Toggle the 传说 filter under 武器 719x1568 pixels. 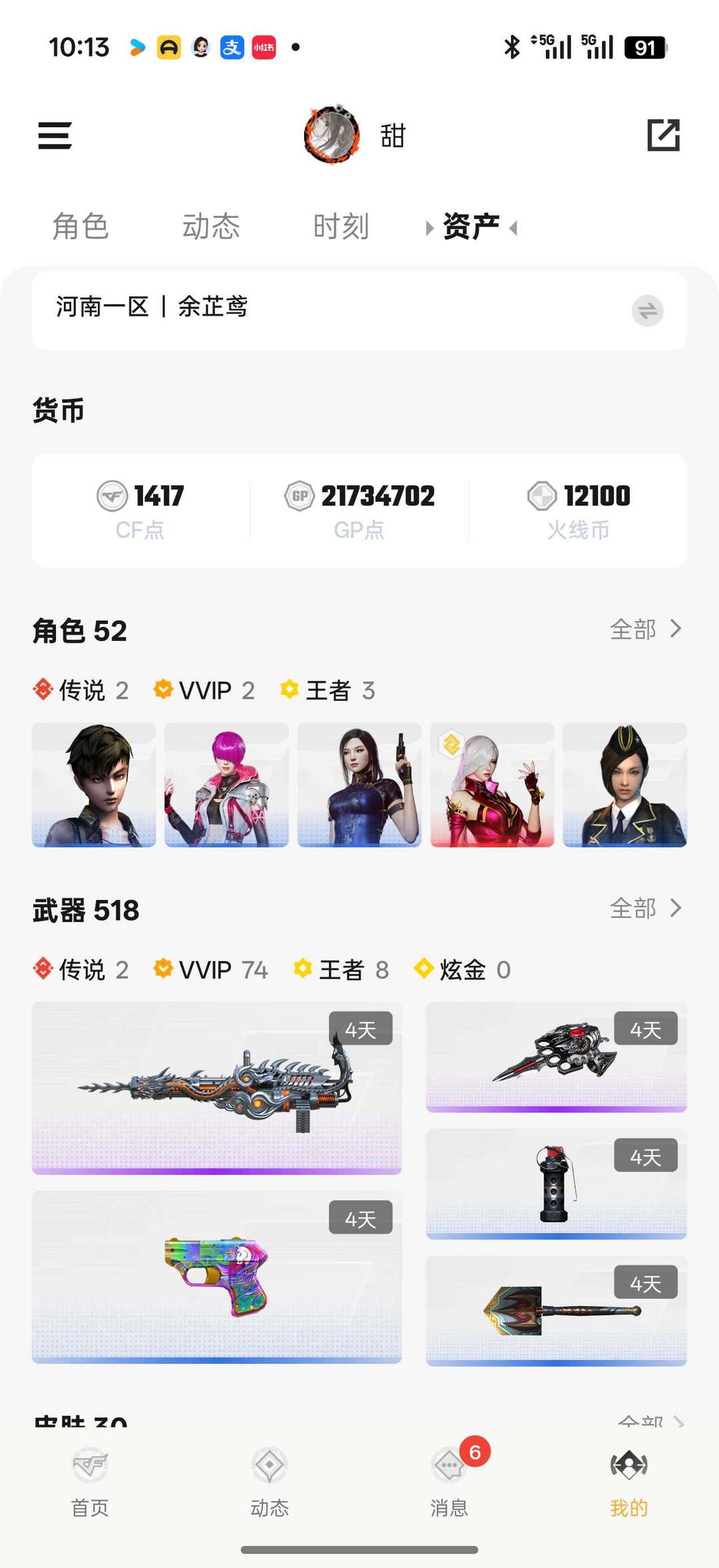pyautogui.click(x=80, y=969)
